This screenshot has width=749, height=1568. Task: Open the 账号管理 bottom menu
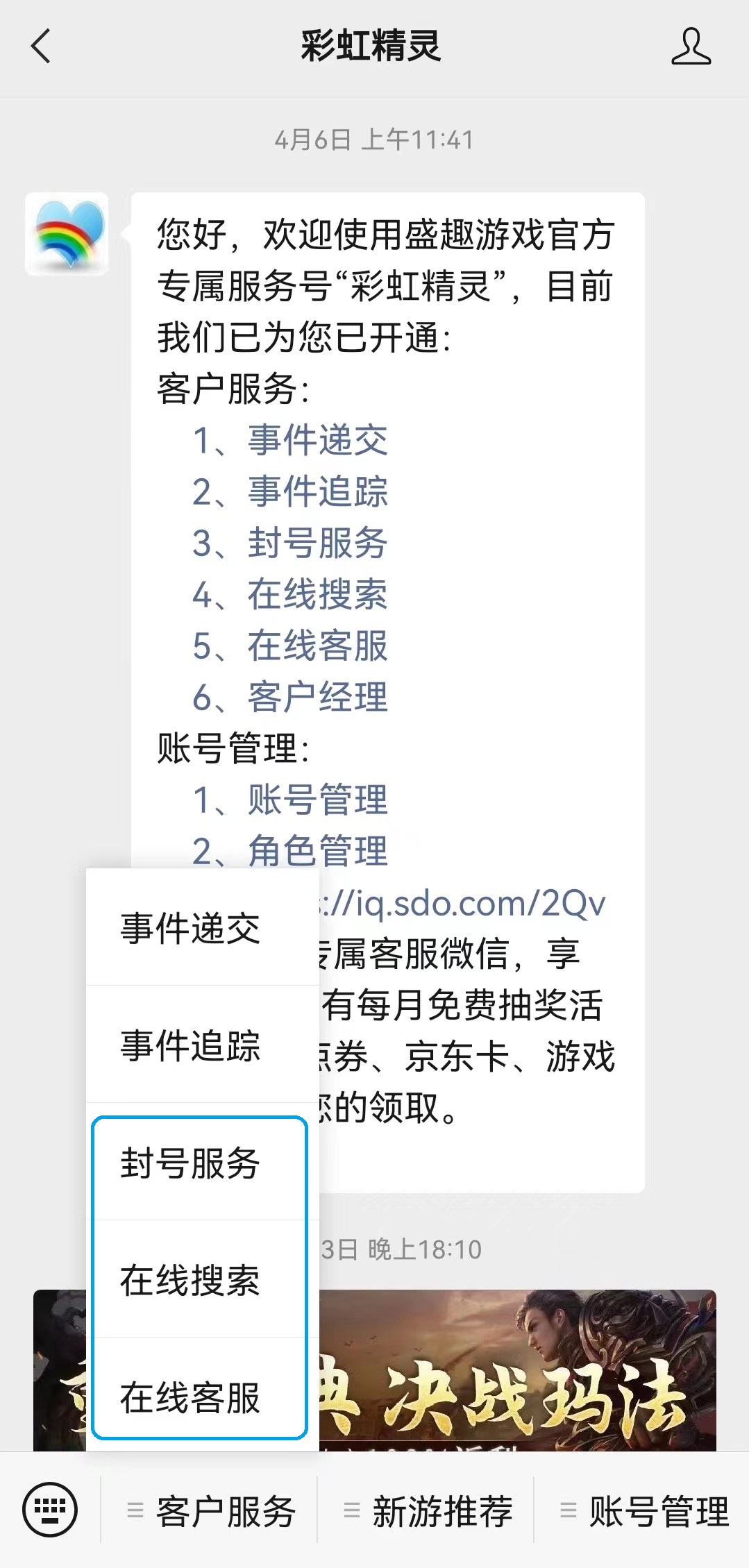pyautogui.click(x=643, y=1511)
